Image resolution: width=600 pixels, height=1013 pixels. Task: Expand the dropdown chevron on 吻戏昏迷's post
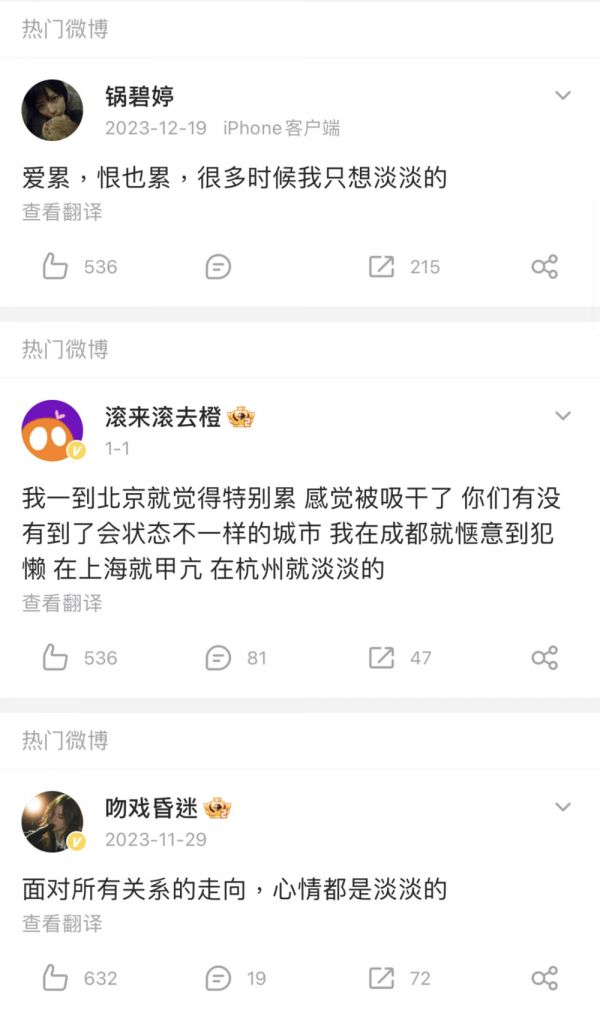(563, 807)
